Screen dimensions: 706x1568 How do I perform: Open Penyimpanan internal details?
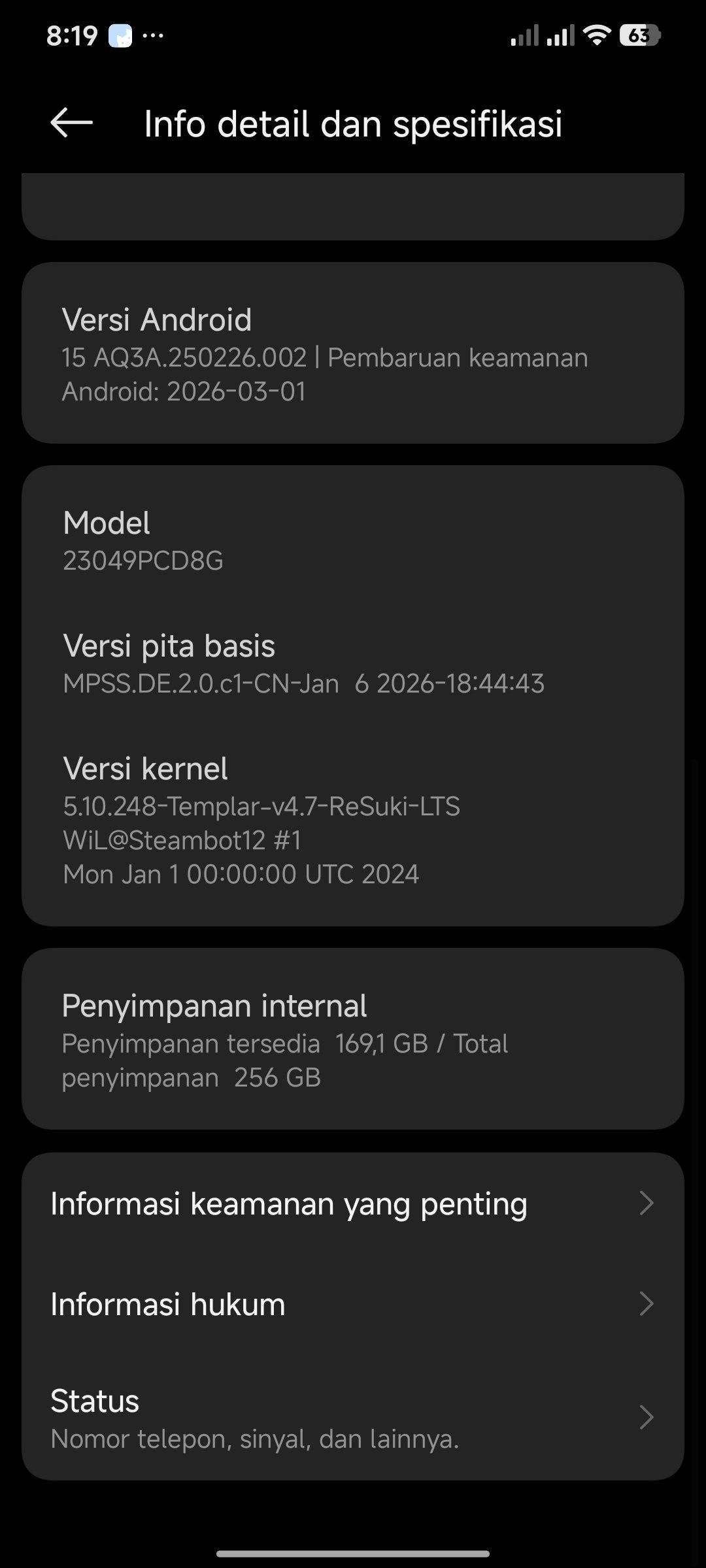point(353,1039)
